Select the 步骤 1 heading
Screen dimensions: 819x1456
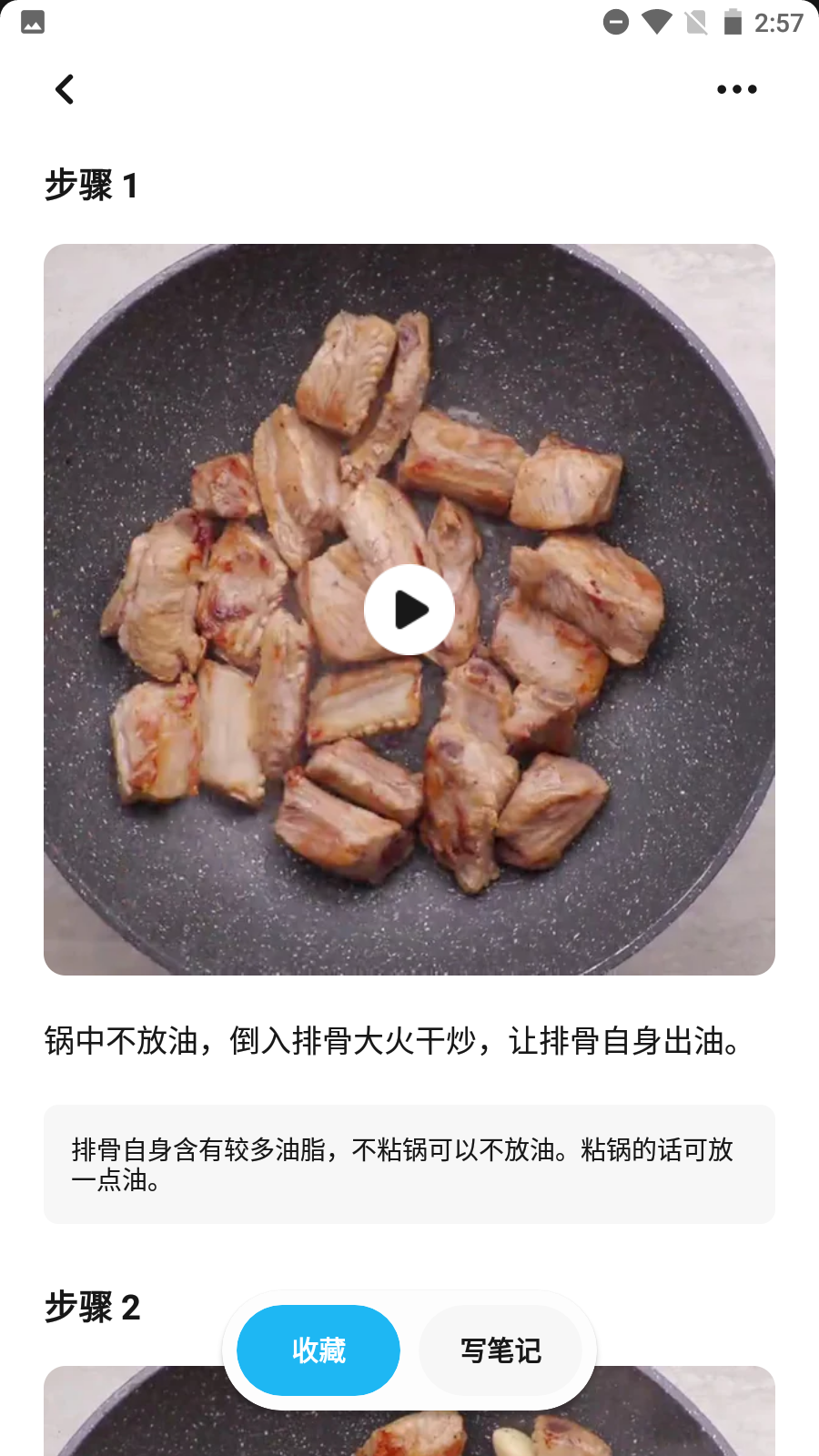coord(92,183)
